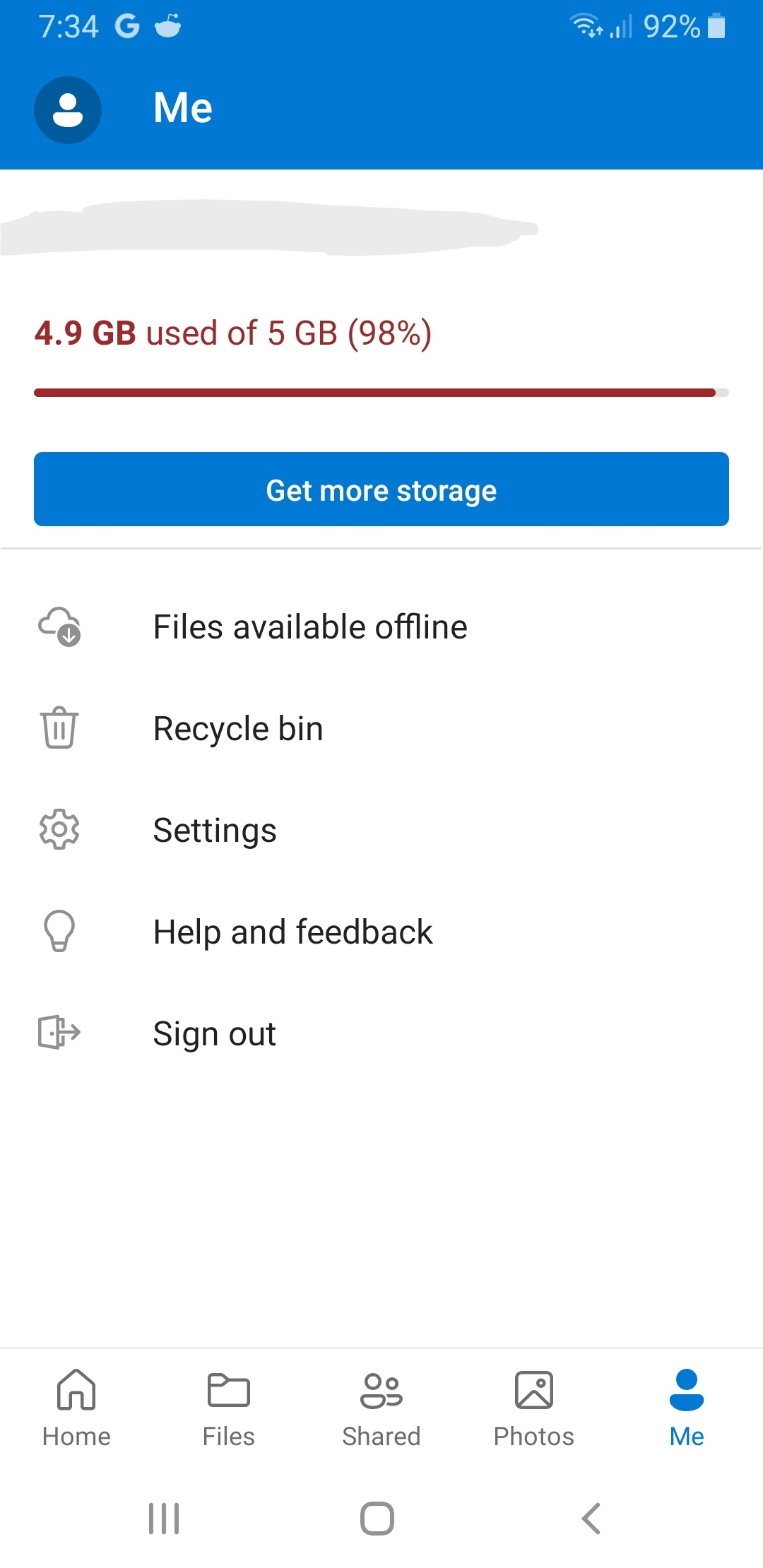The width and height of the screenshot is (763, 1568).
Task: Open the Recycle bin
Action: [238, 729]
